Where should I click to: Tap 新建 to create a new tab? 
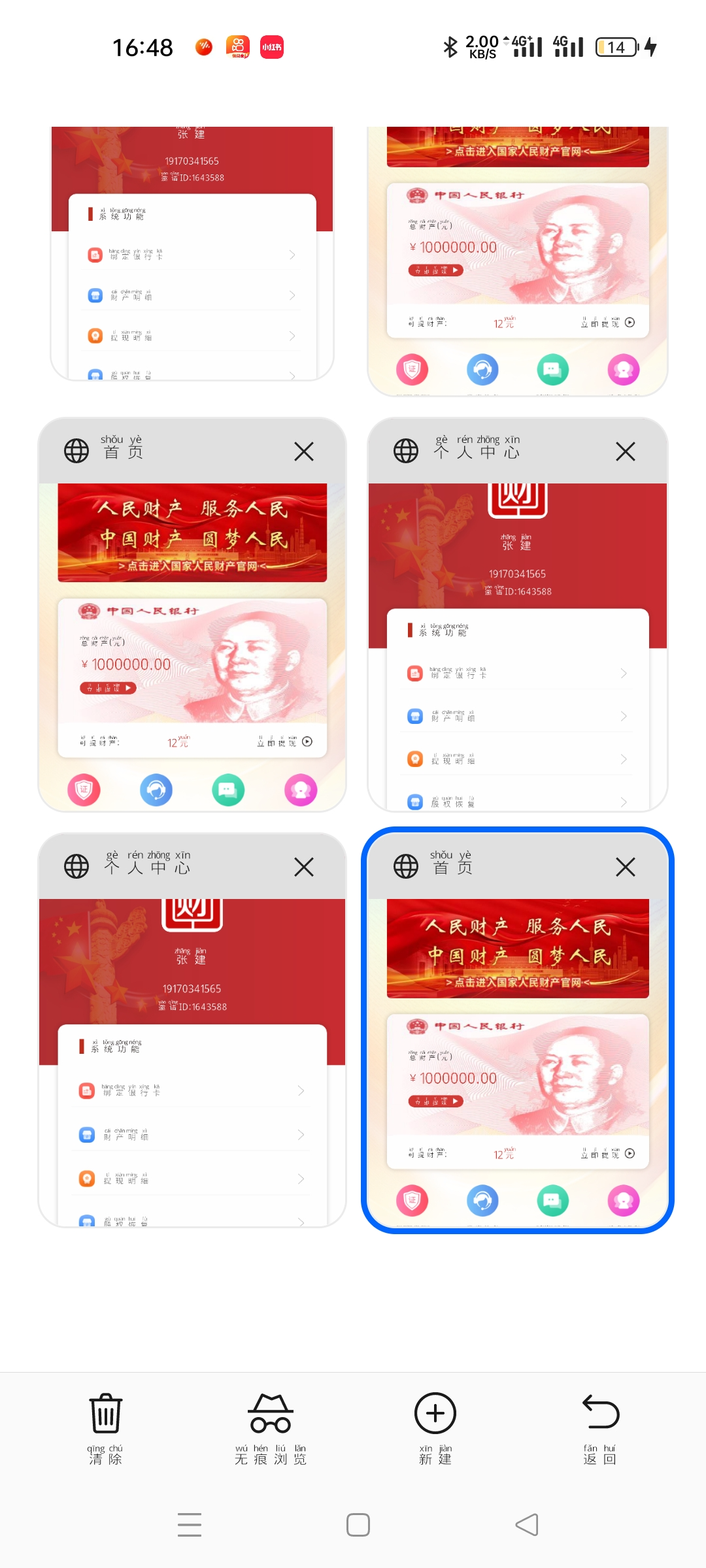[x=435, y=1428]
